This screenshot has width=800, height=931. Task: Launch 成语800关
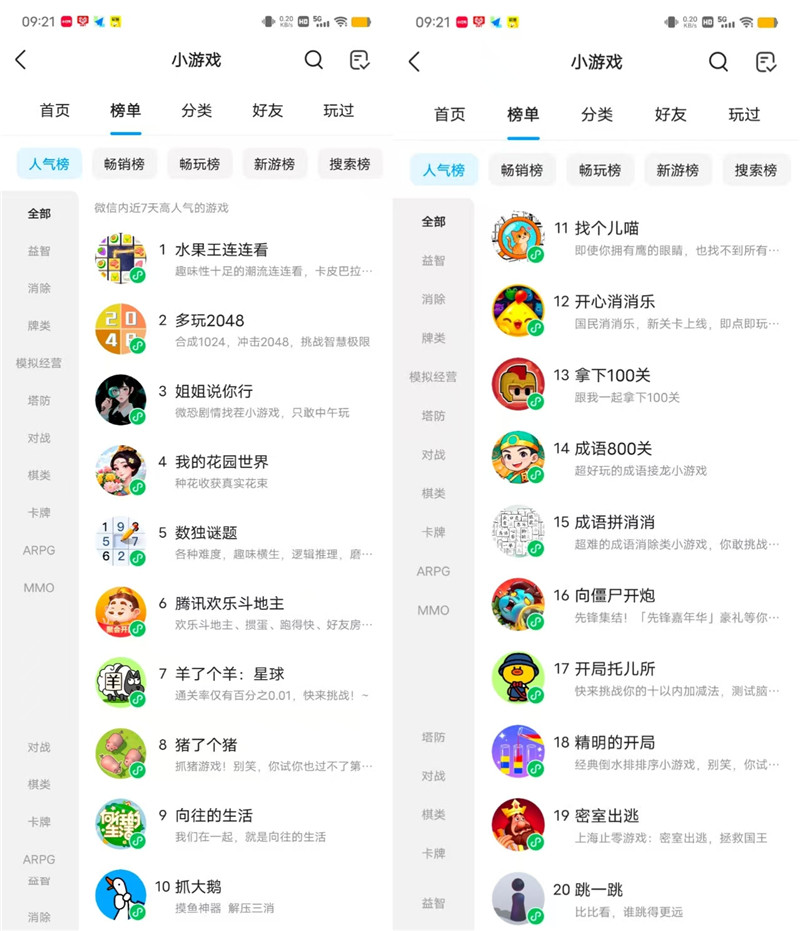612,449
